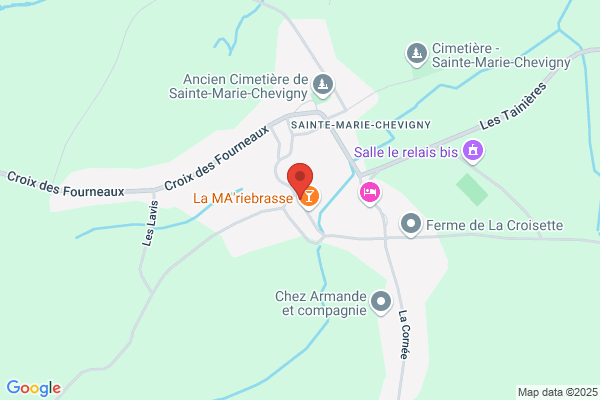
Task: Open Chez Armande et compagnie marker
Action: click(x=381, y=302)
